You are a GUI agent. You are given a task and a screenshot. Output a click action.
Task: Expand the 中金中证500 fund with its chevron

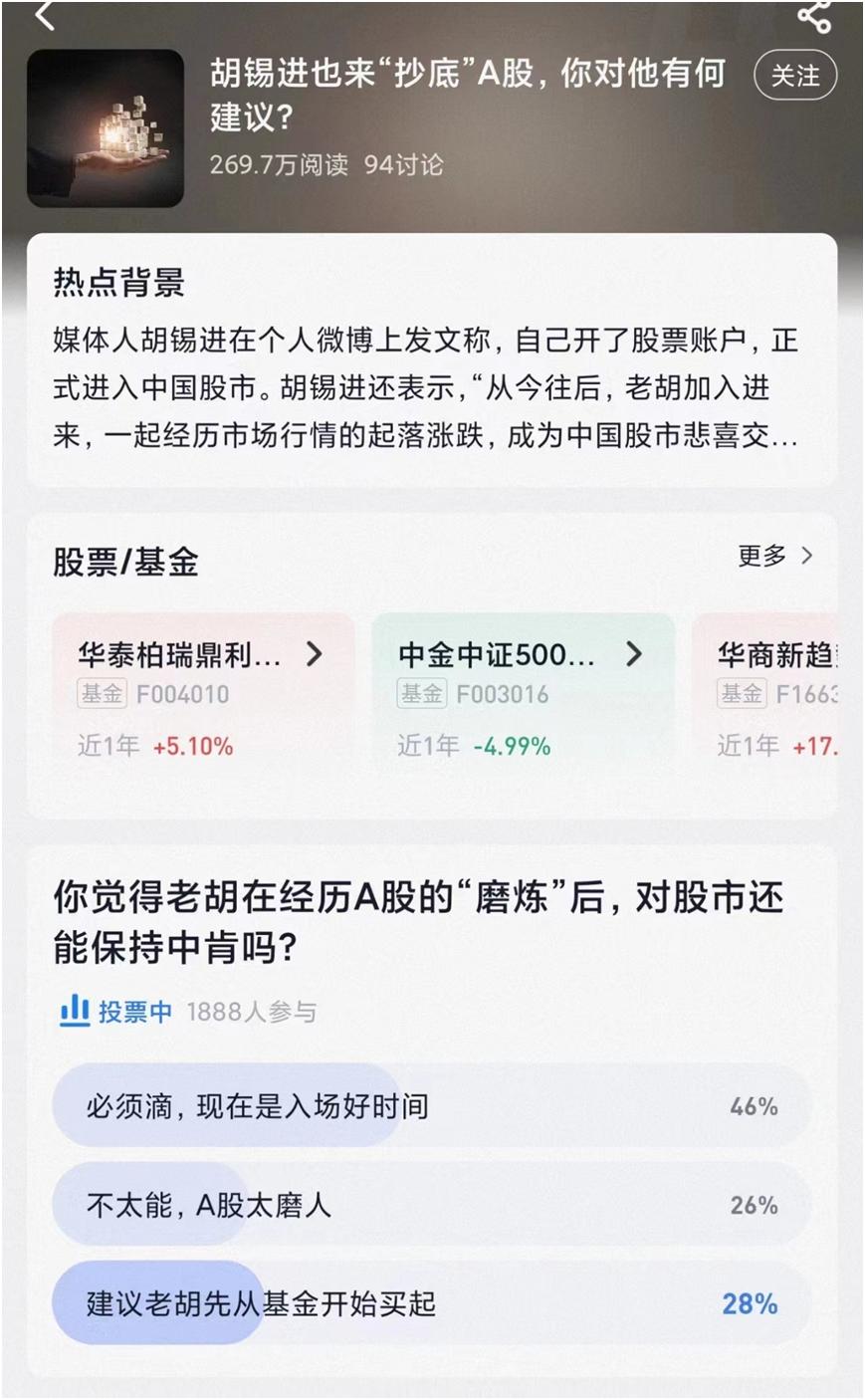tap(634, 655)
